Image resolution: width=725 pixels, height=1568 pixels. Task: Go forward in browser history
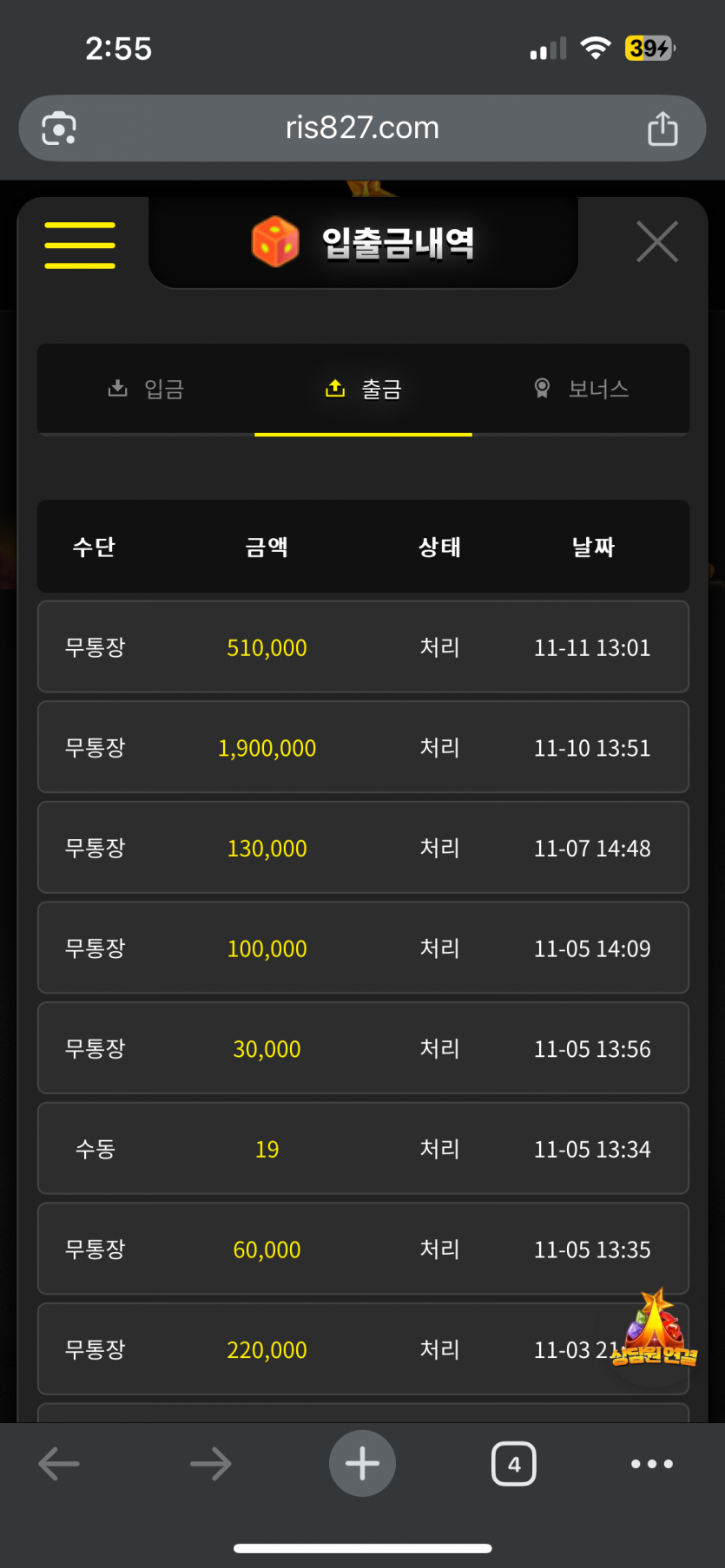point(211,1464)
